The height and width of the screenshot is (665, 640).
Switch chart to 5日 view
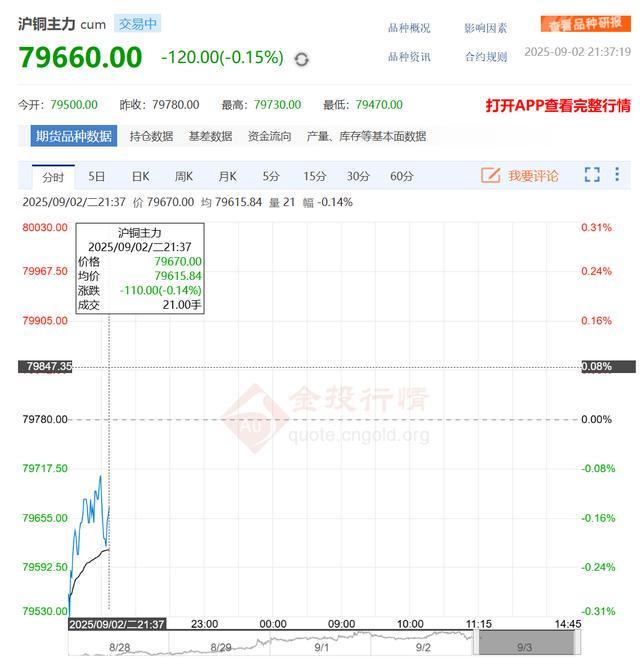click(x=97, y=176)
